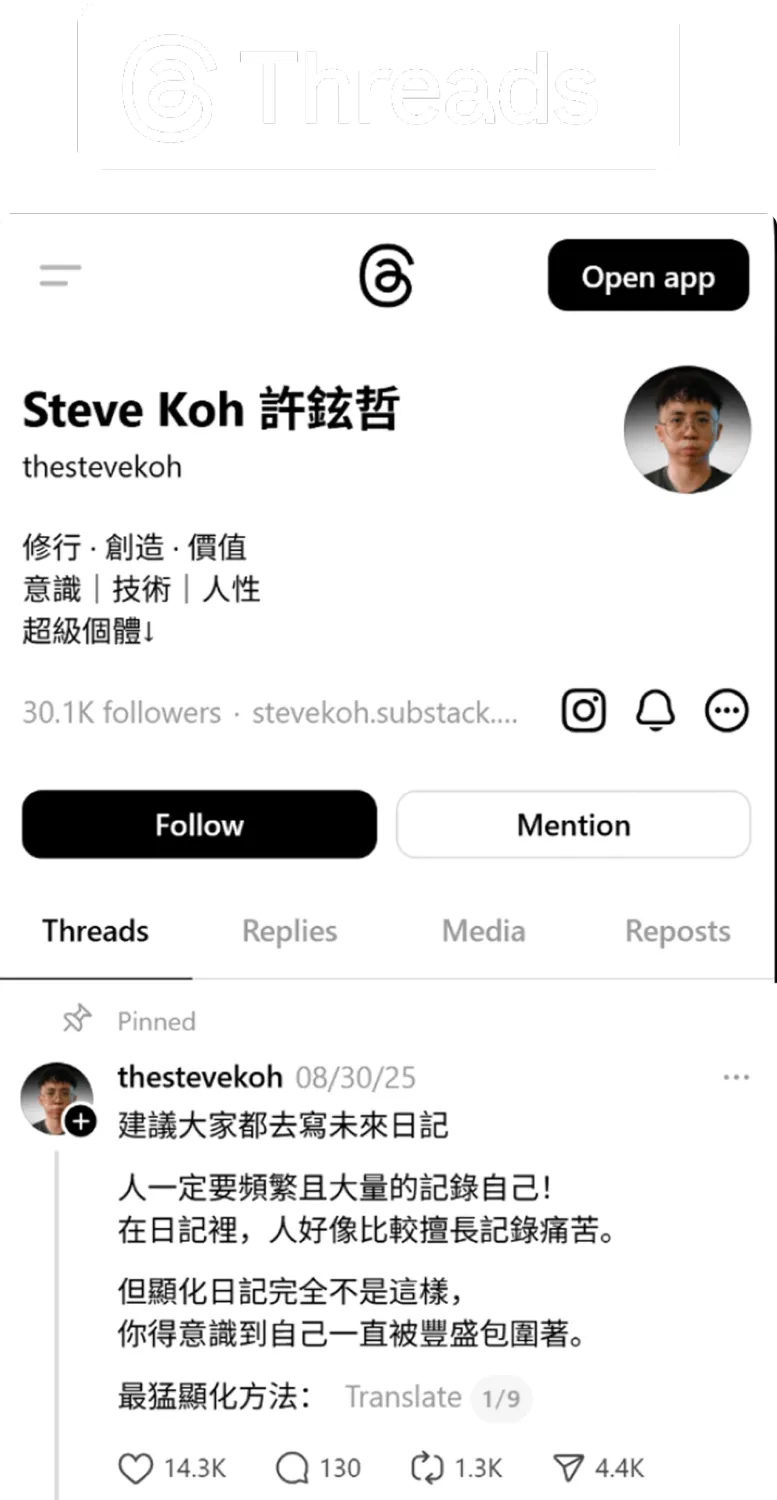The height and width of the screenshot is (1500, 777).
Task: Switch to the Media tab
Action: [483, 931]
